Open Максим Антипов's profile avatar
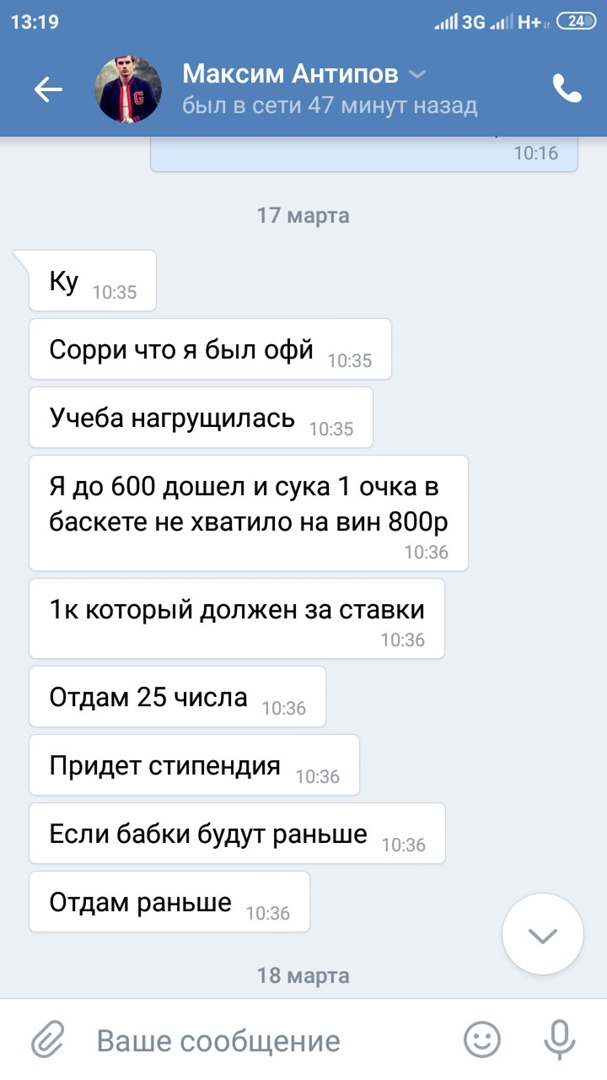 [x=128, y=90]
